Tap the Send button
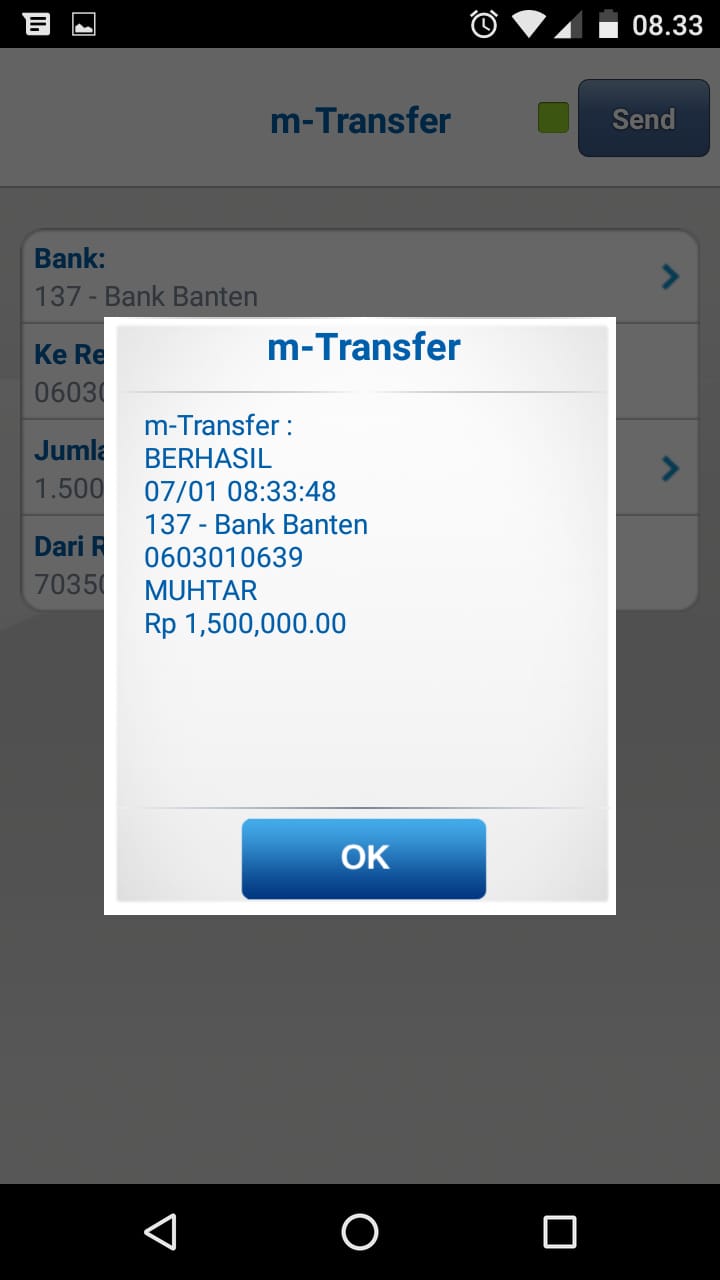 click(643, 119)
